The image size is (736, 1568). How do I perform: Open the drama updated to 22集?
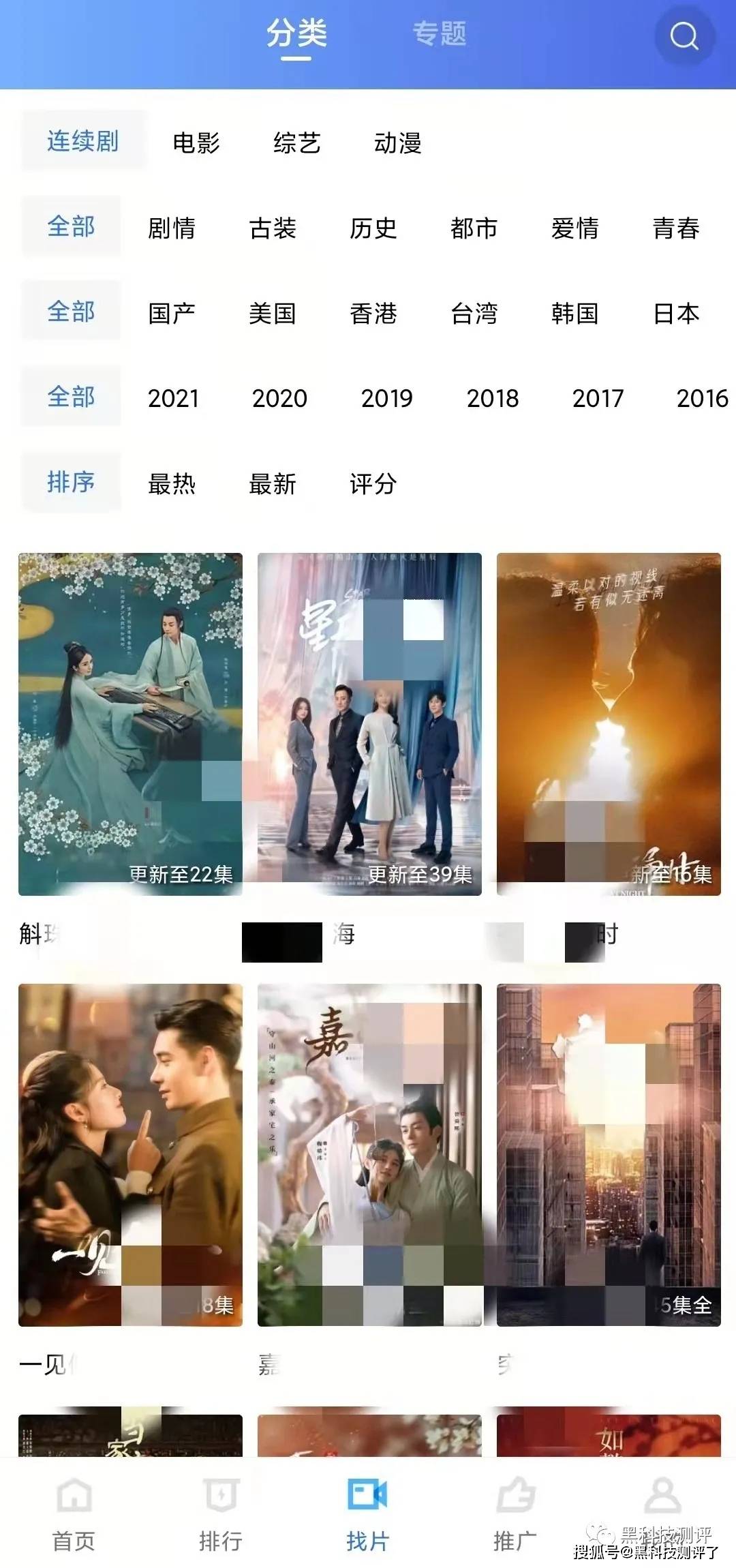point(130,723)
